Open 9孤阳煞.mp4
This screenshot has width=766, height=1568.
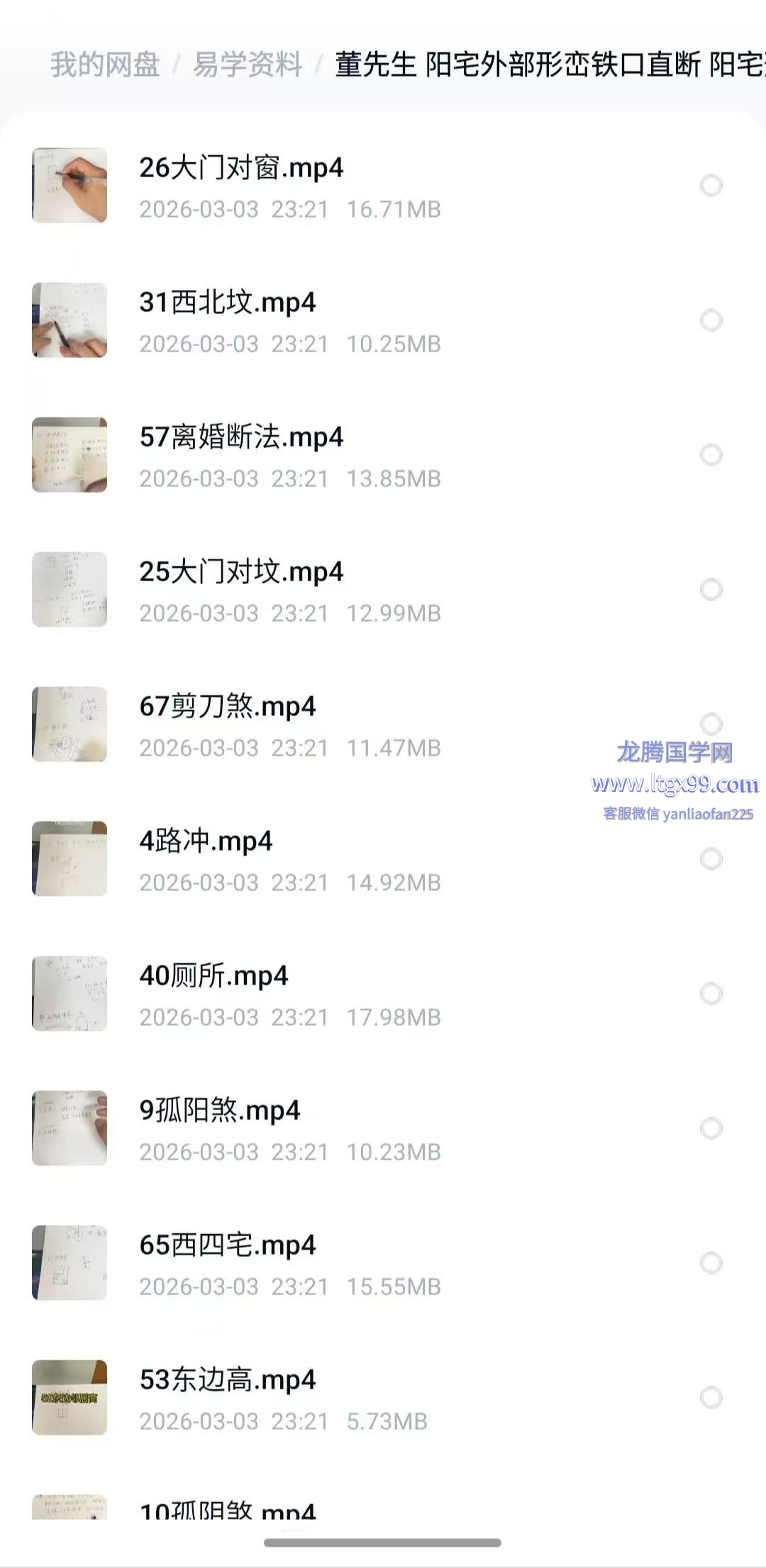pyautogui.click(x=220, y=1111)
